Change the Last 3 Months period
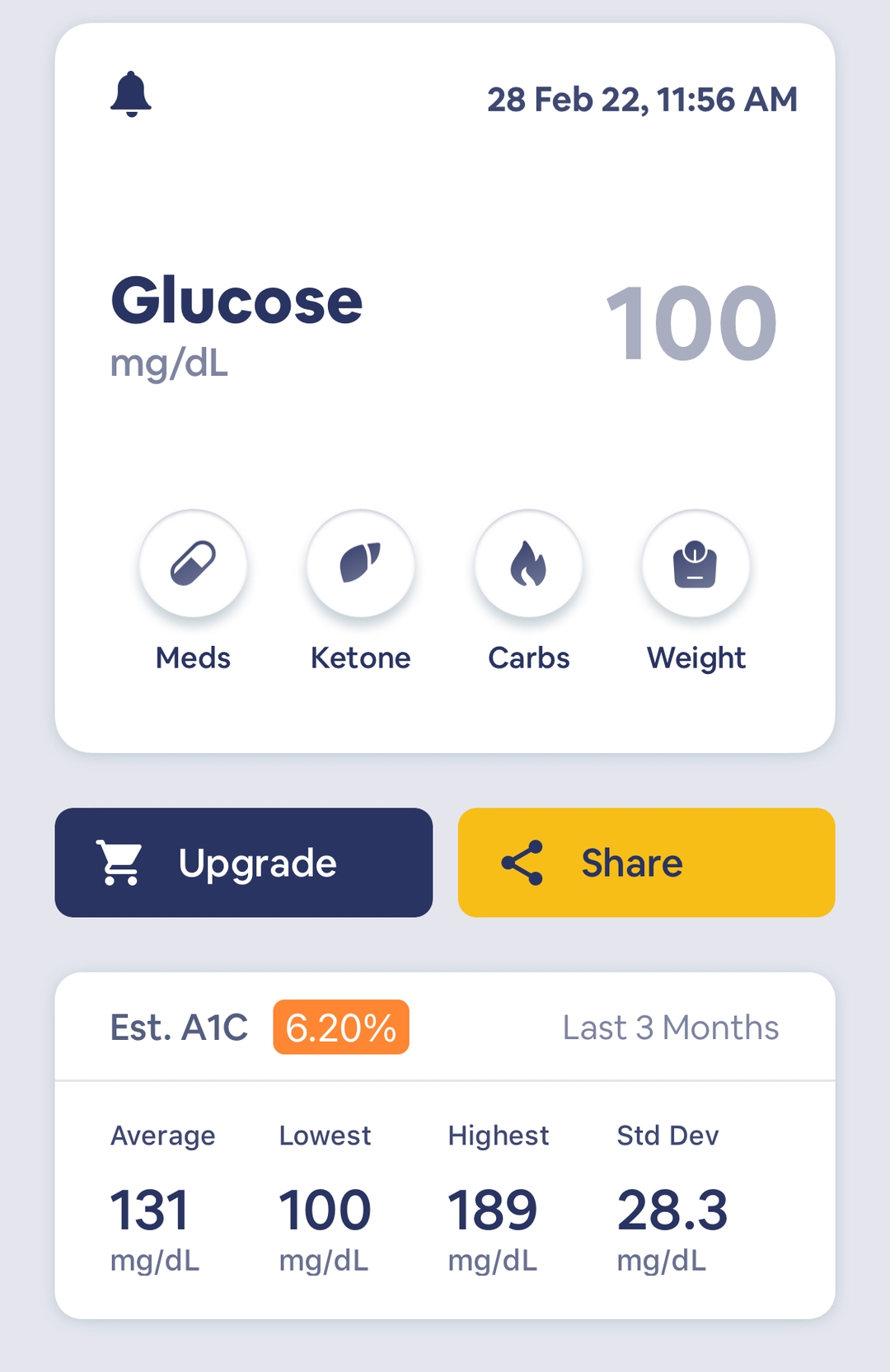The width and height of the screenshot is (890, 1372). [x=671, y=1028]
